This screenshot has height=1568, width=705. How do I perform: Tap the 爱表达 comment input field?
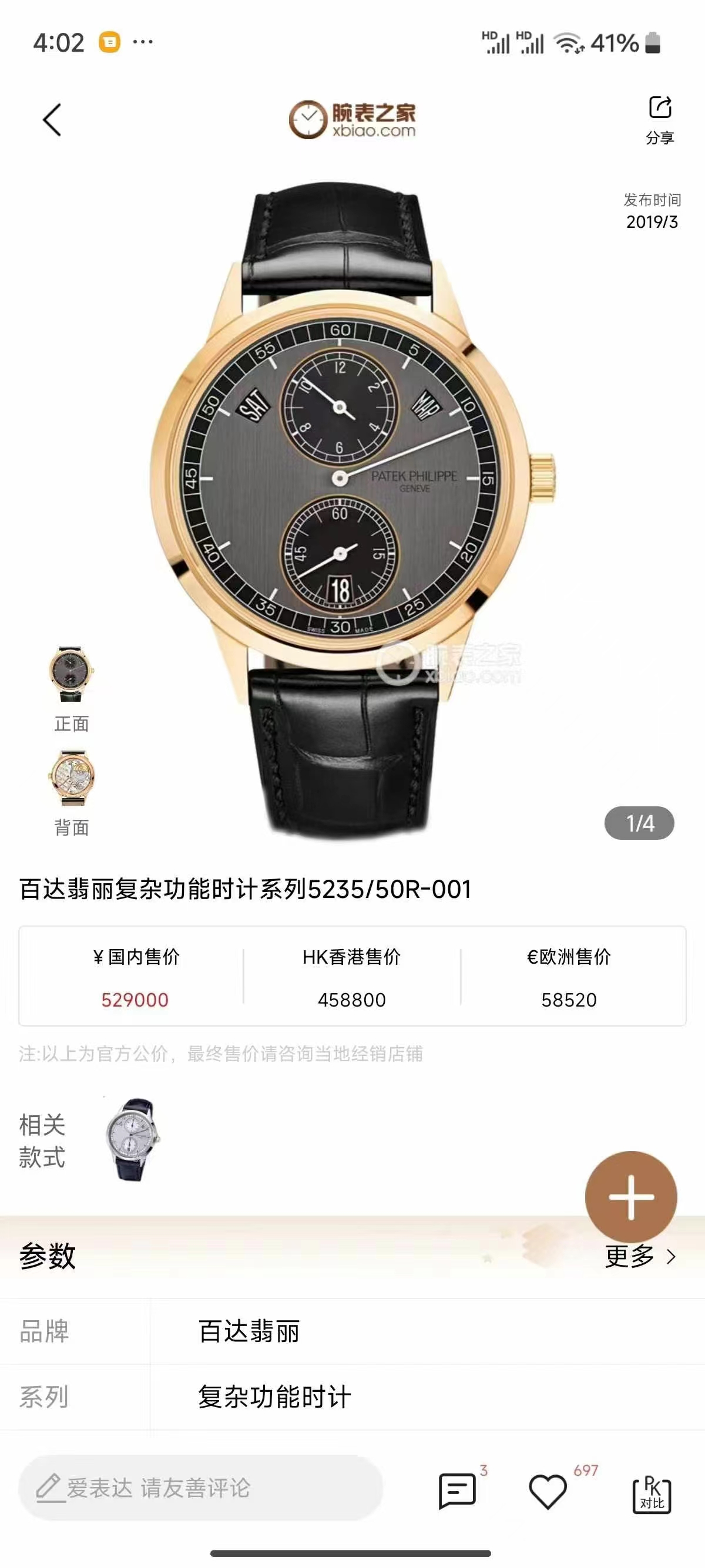coord(201,1488)
